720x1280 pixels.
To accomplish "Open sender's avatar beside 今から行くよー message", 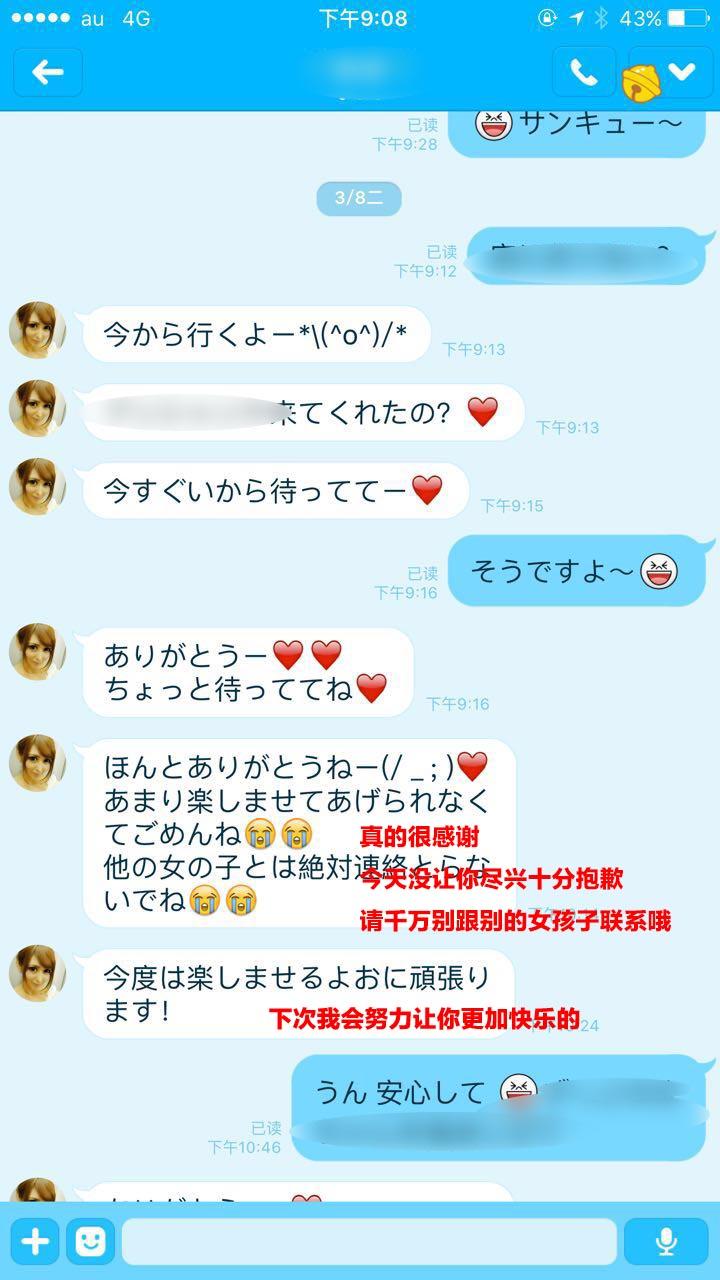I will click(37, 330).
